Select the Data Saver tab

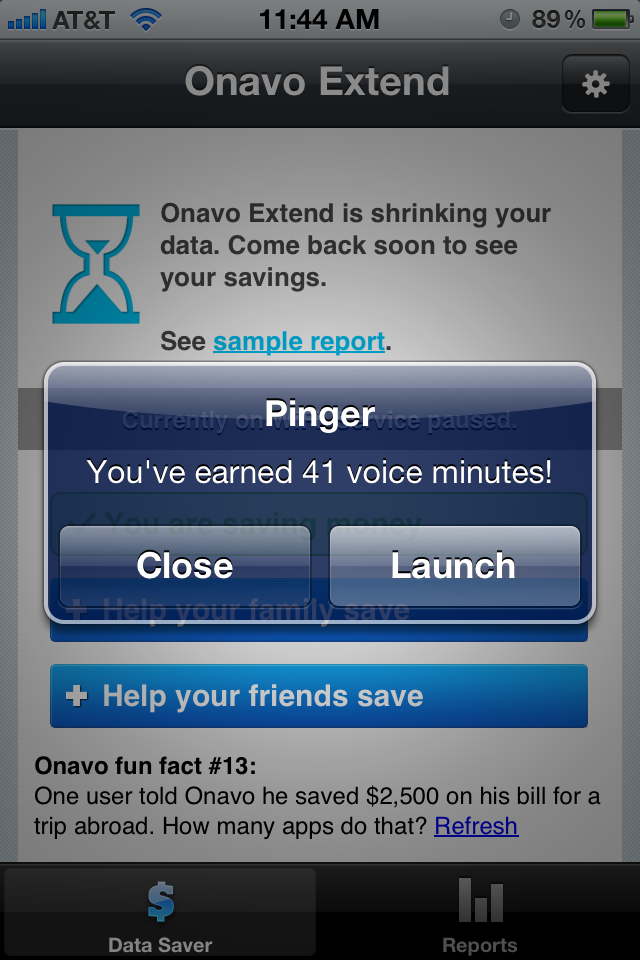coord(160,914)
